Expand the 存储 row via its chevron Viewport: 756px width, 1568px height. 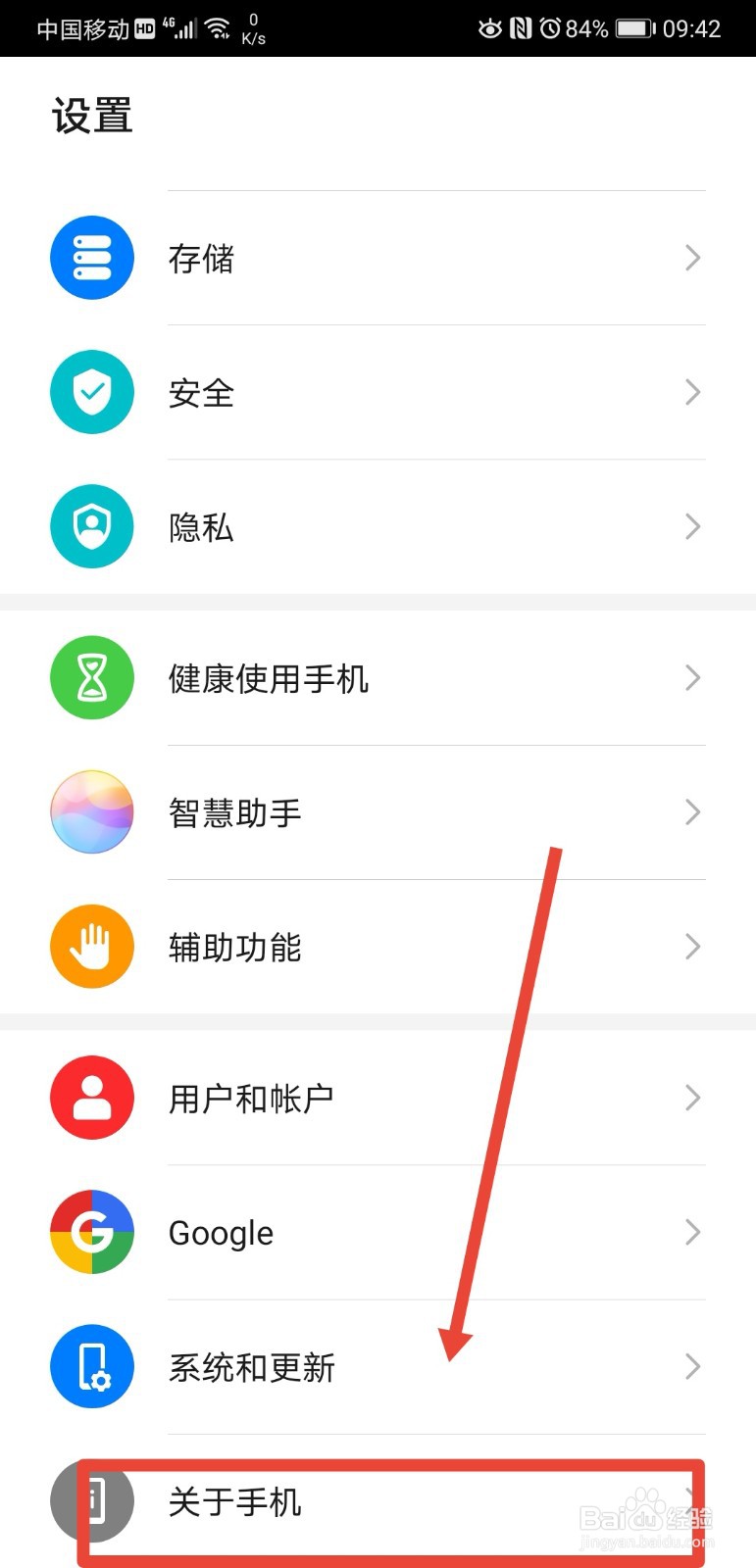[692, 257]
